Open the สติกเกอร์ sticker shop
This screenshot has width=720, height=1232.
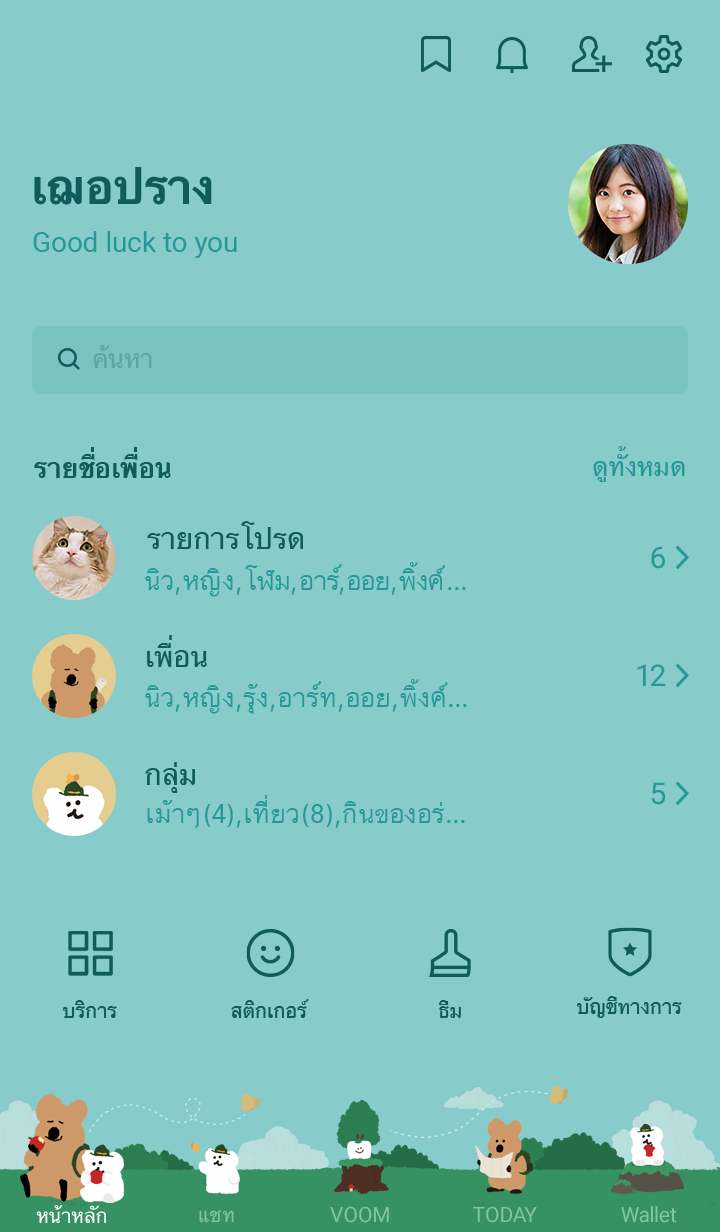[x=270, y=972]
